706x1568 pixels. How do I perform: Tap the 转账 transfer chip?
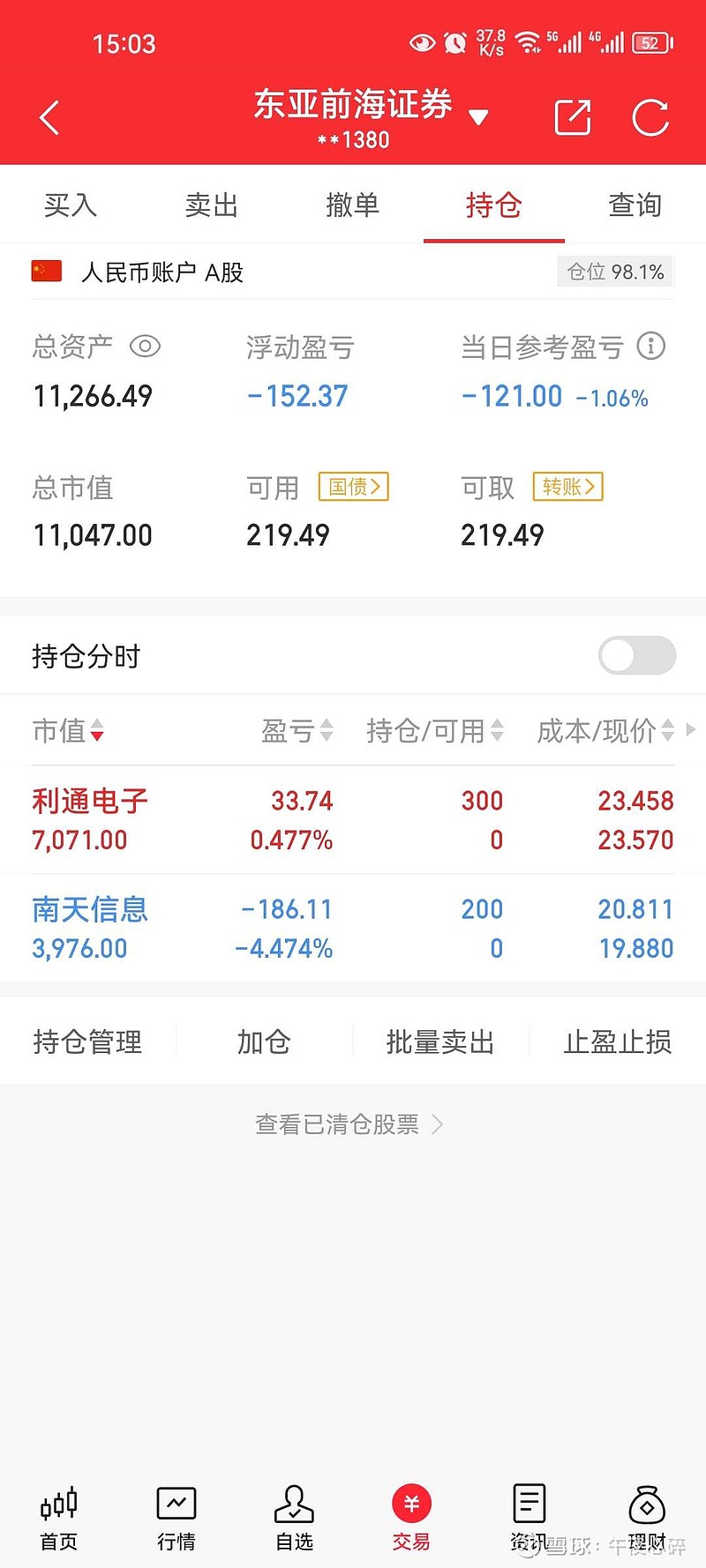coord(568,487)
